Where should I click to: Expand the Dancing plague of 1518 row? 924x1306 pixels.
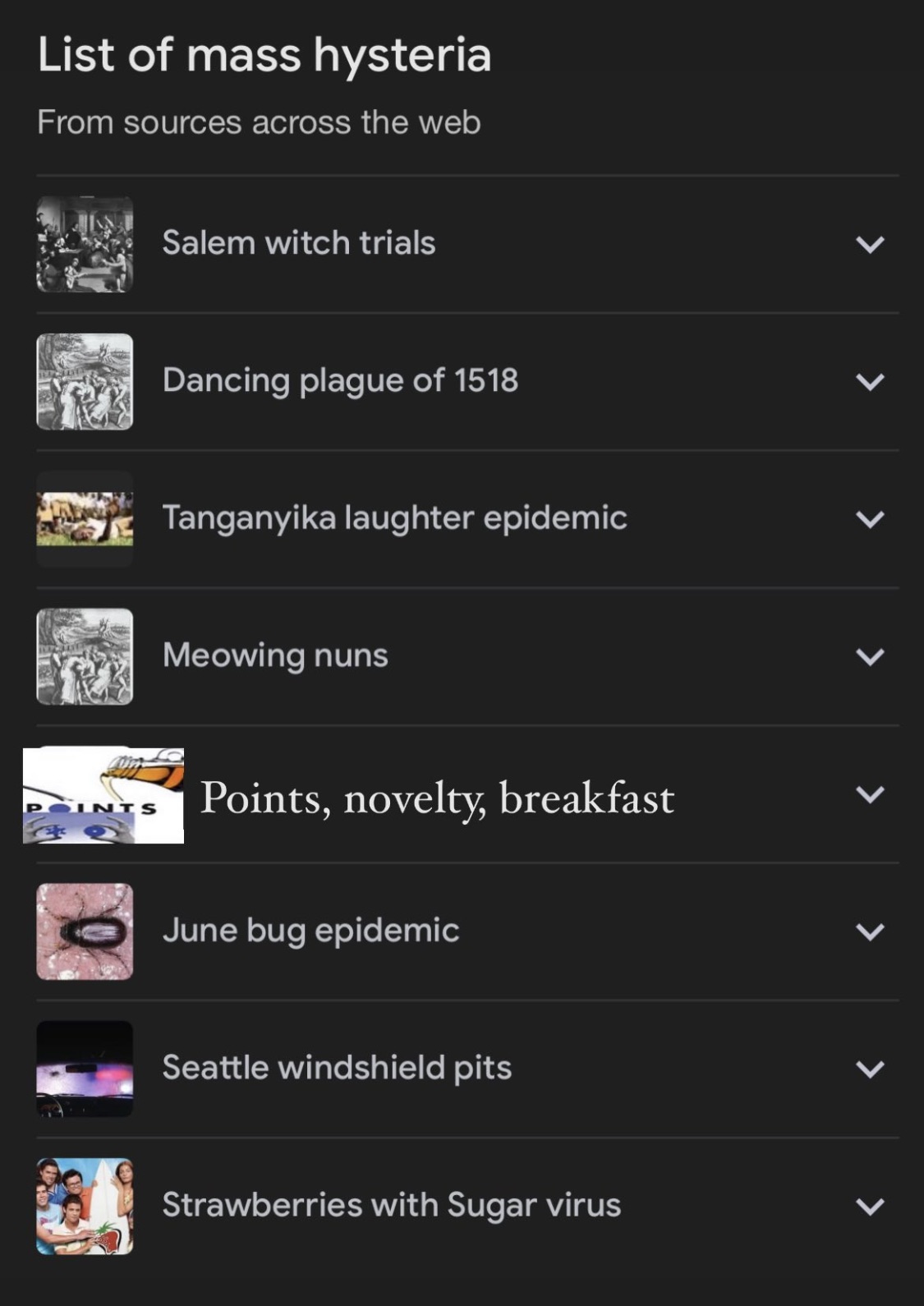click(869, 381)
